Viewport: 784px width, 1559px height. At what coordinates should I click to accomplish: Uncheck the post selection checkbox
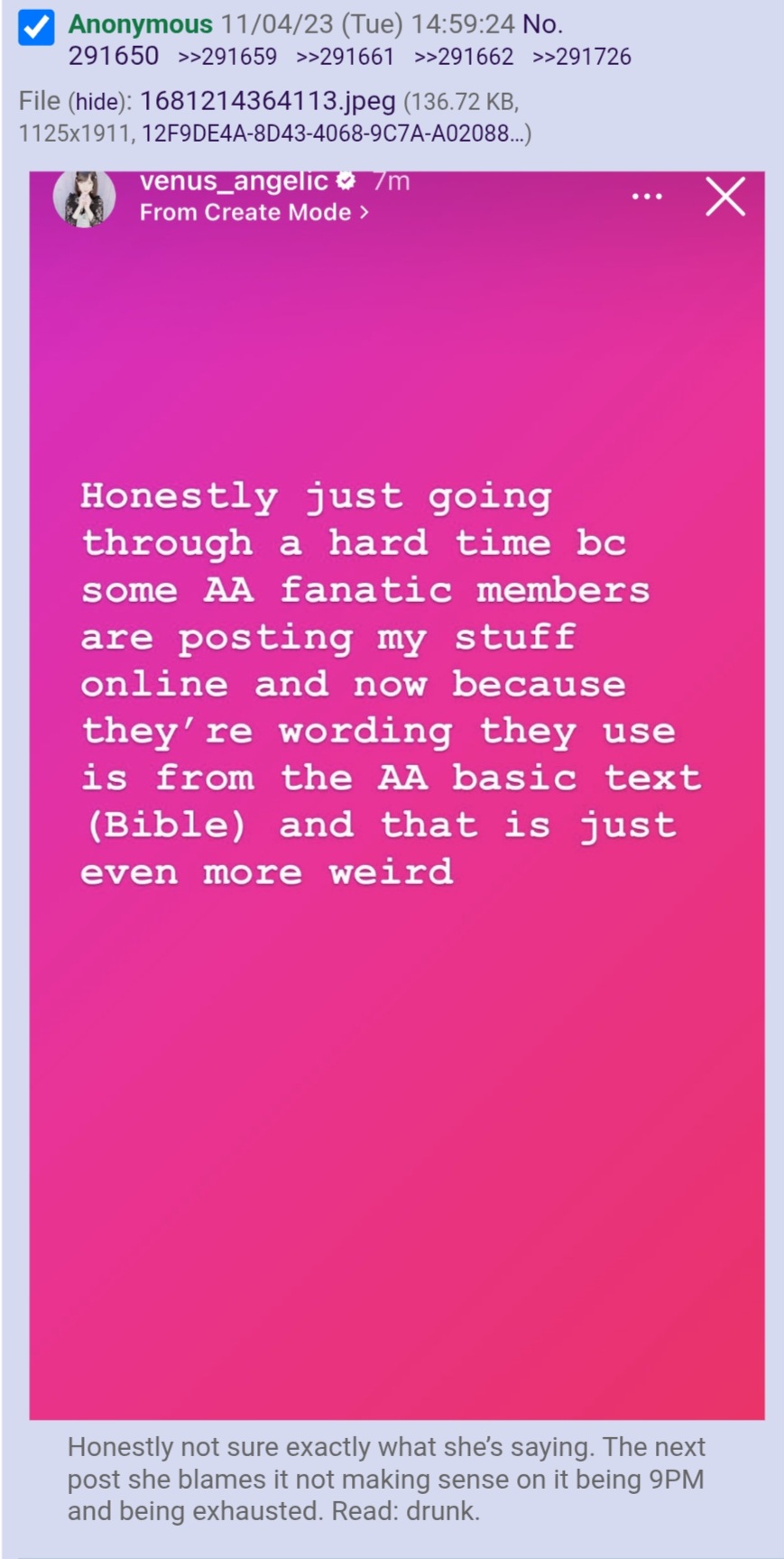tap(36, 28)
